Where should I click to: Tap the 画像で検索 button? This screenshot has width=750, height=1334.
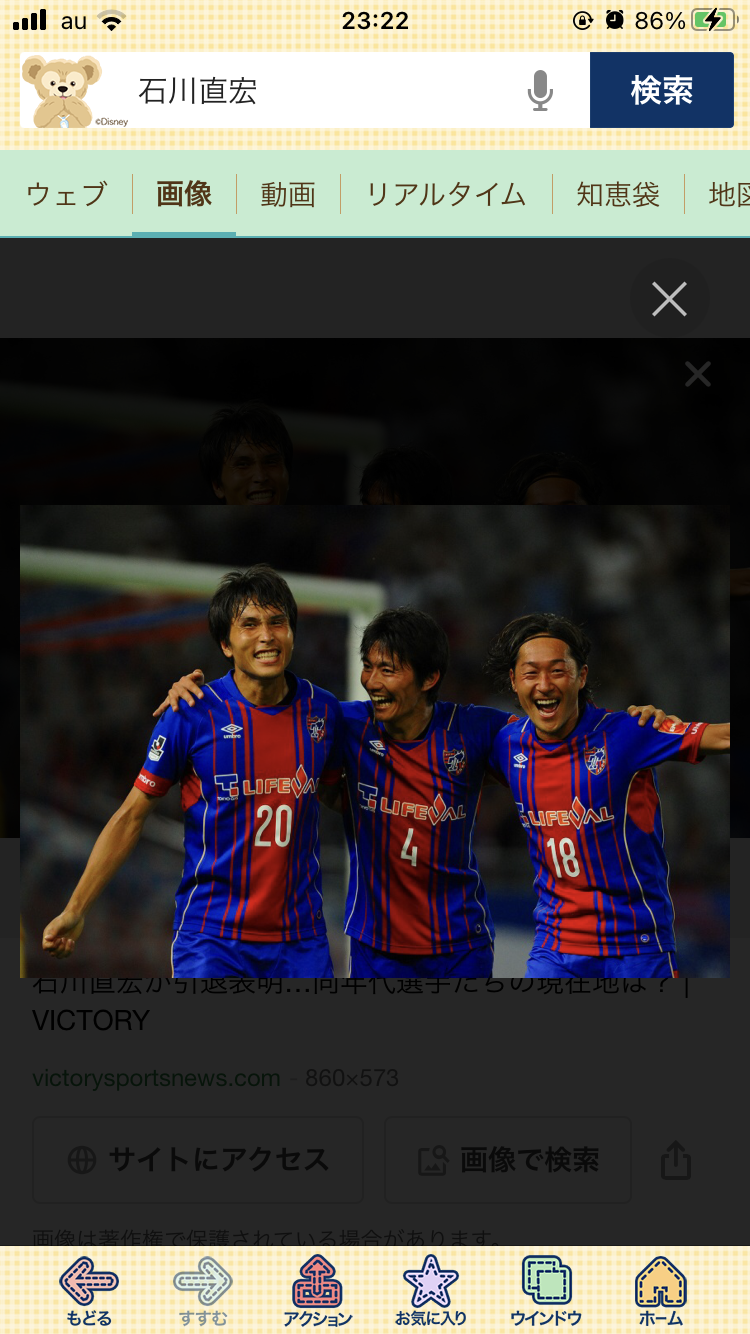coord(508,1160)
